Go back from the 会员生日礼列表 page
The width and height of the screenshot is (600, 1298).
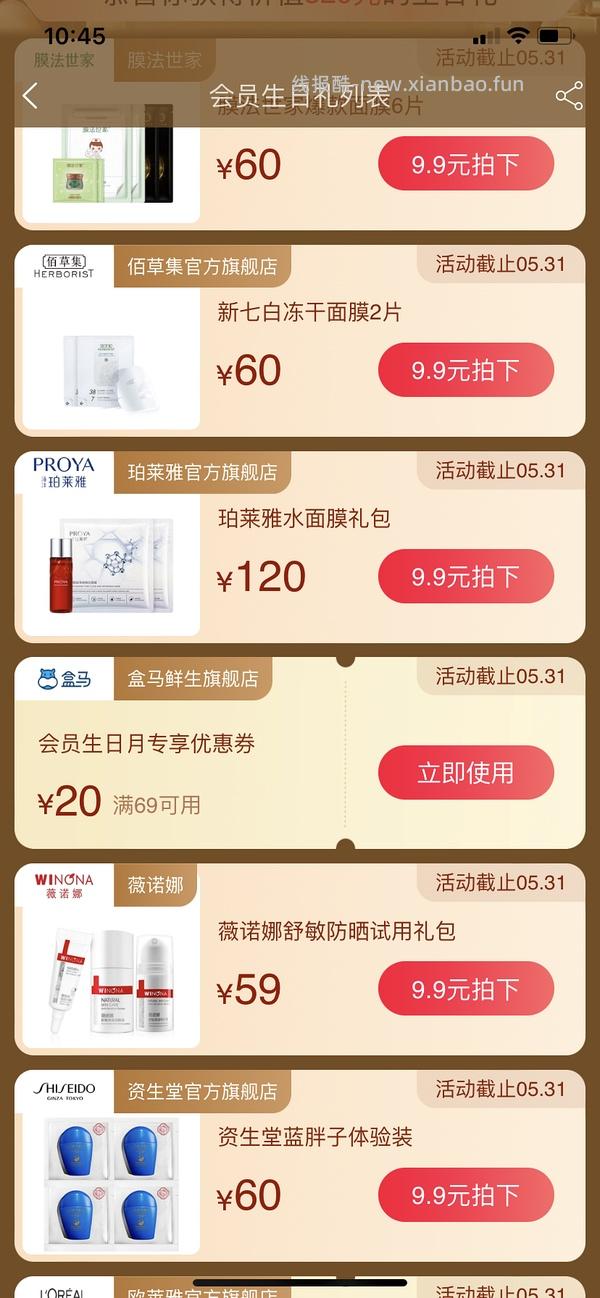pos(30,96)
